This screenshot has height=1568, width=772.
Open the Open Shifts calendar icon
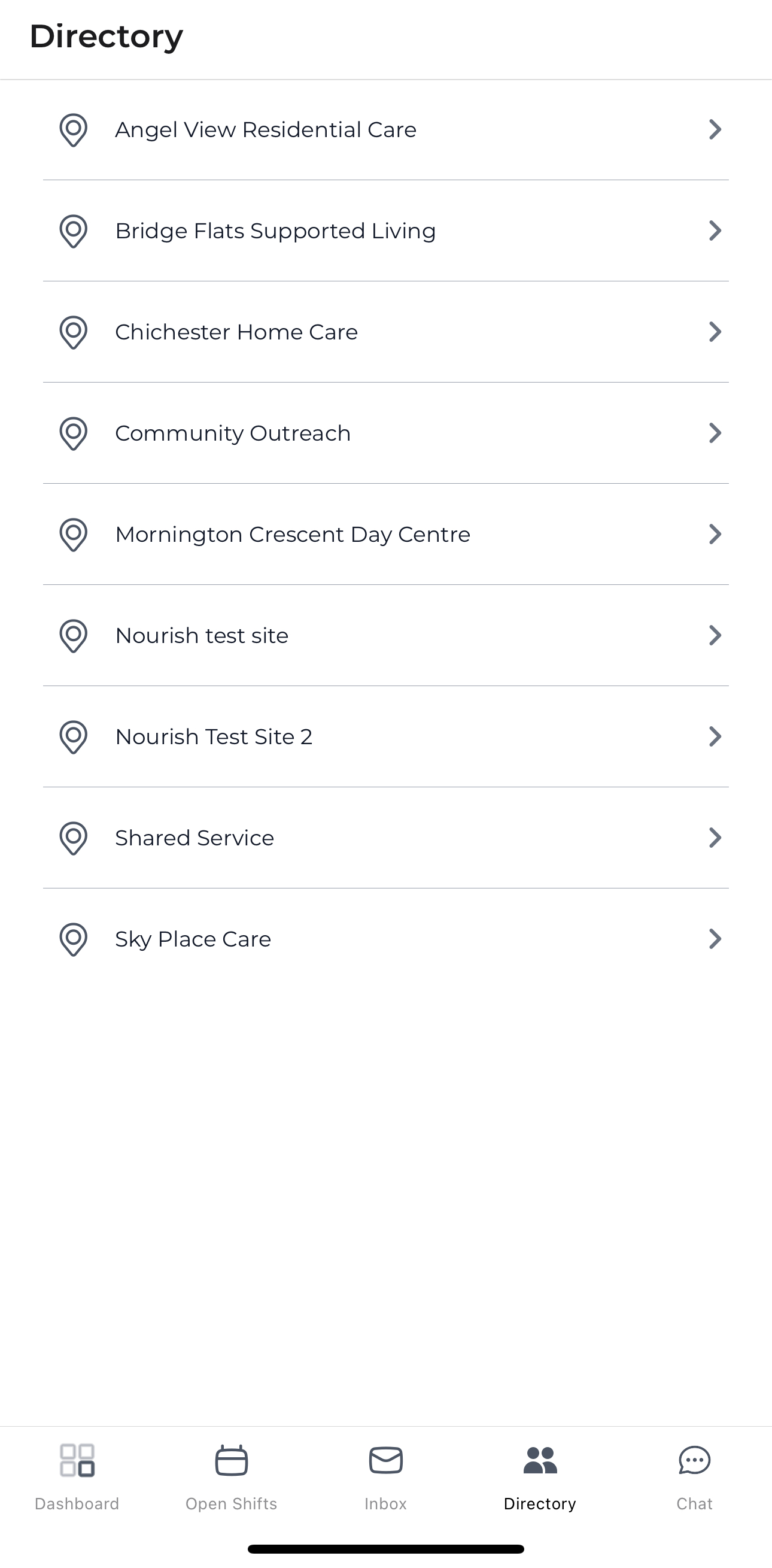coord(232,1460)
